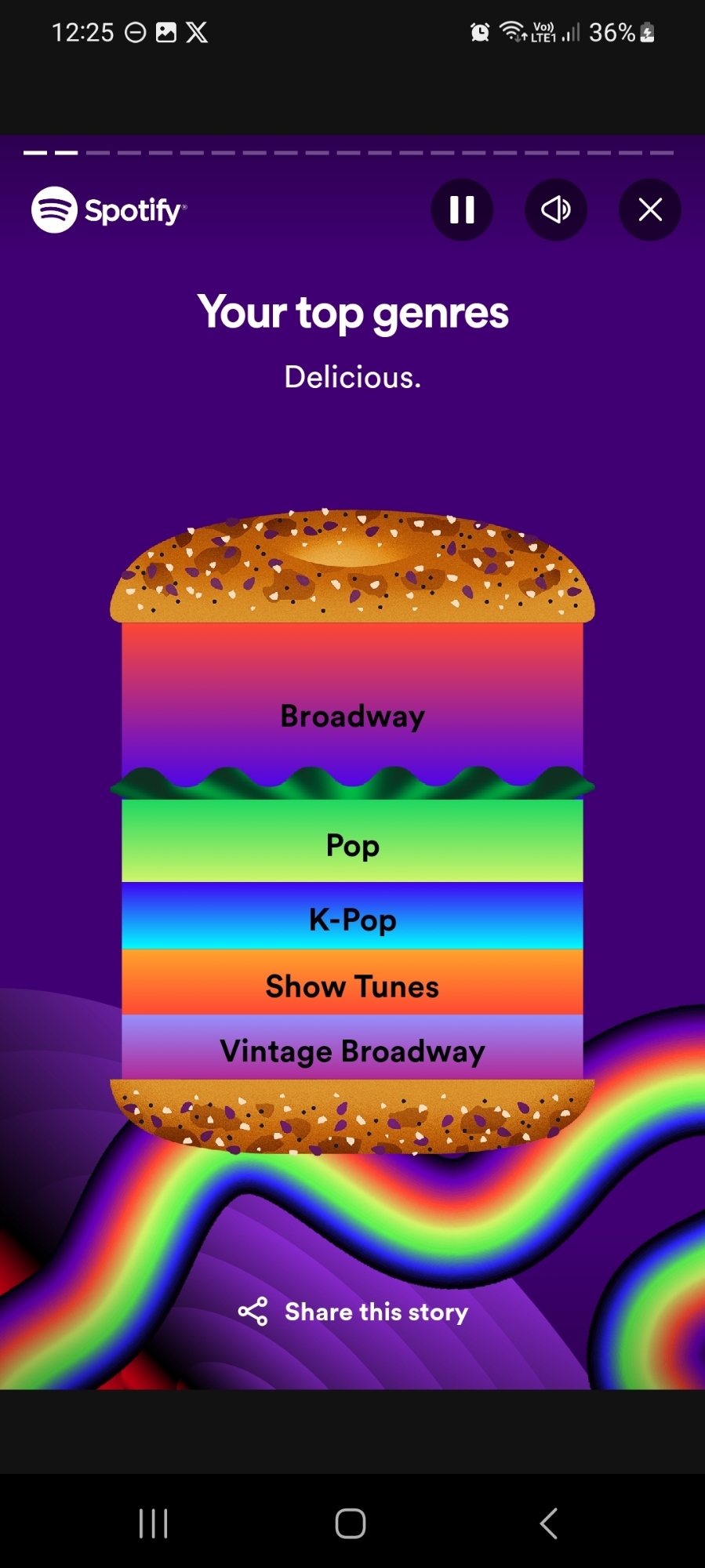Go back using system navigation

[x=549, y=1523]
